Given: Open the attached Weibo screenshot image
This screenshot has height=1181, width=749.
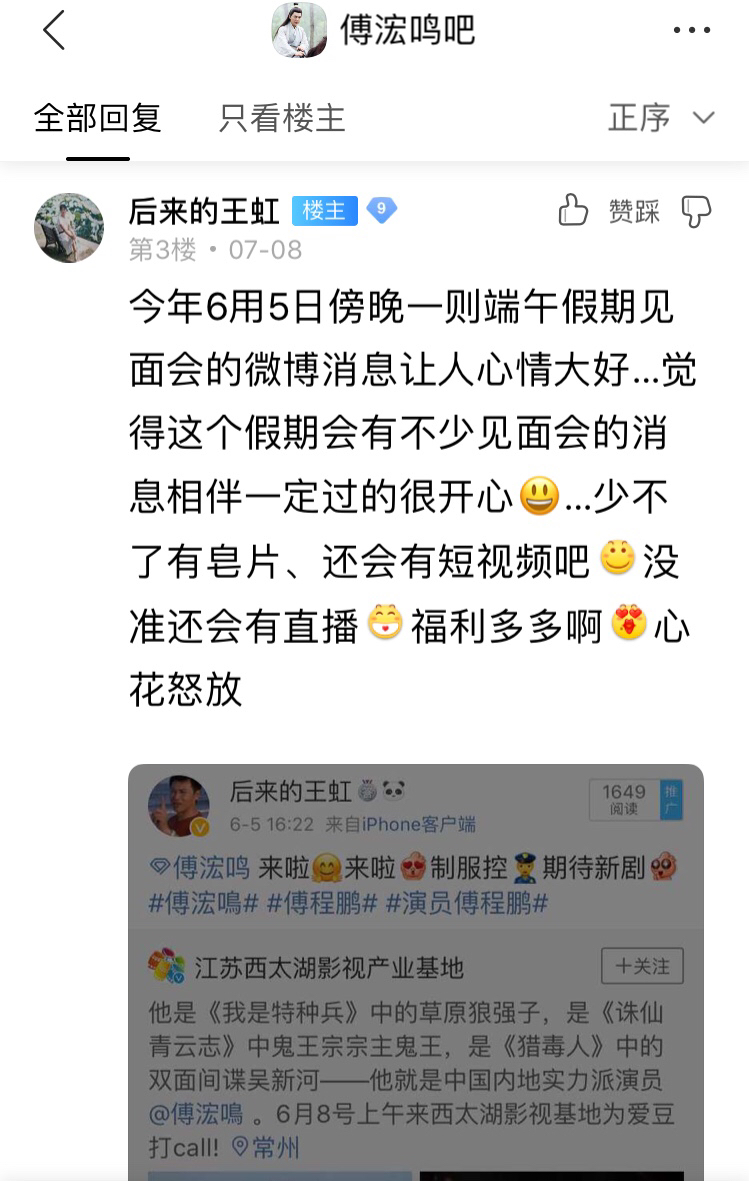Looking at the screenshot, I should click(416, 972).
